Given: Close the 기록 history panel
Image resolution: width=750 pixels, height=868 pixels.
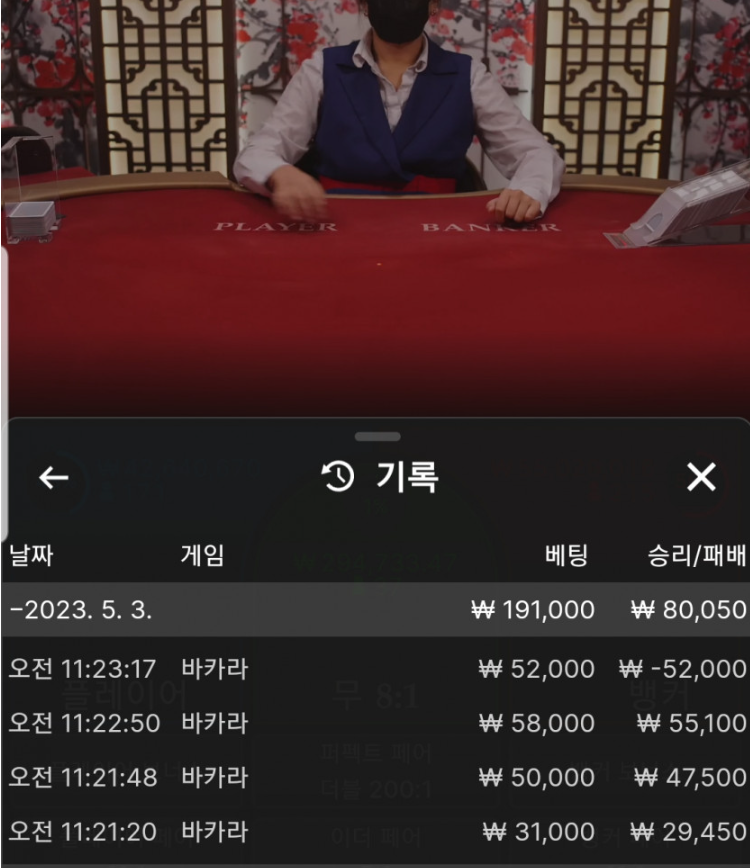Looking at the screenshot, I should click(x=701, y=478).
